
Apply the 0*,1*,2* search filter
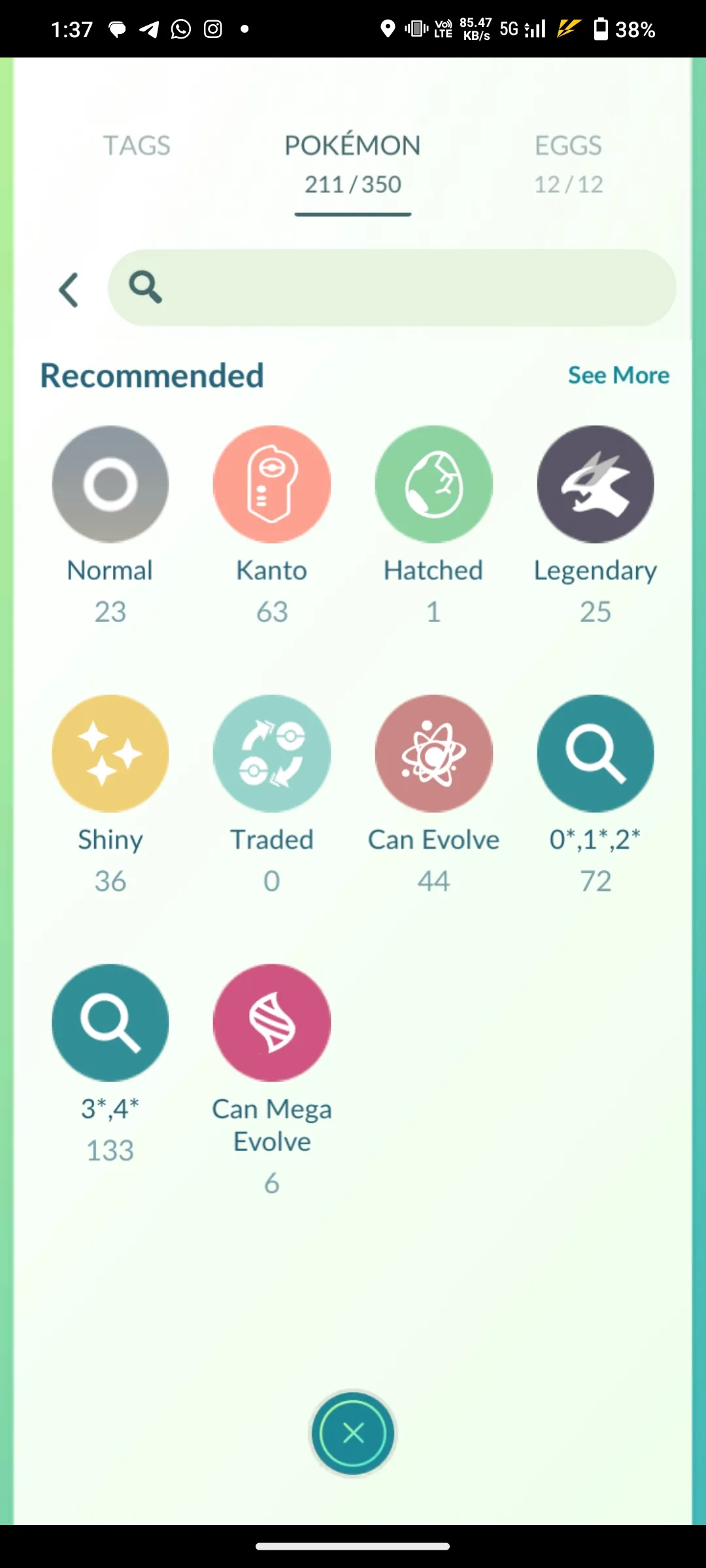[x=595, y=754]
